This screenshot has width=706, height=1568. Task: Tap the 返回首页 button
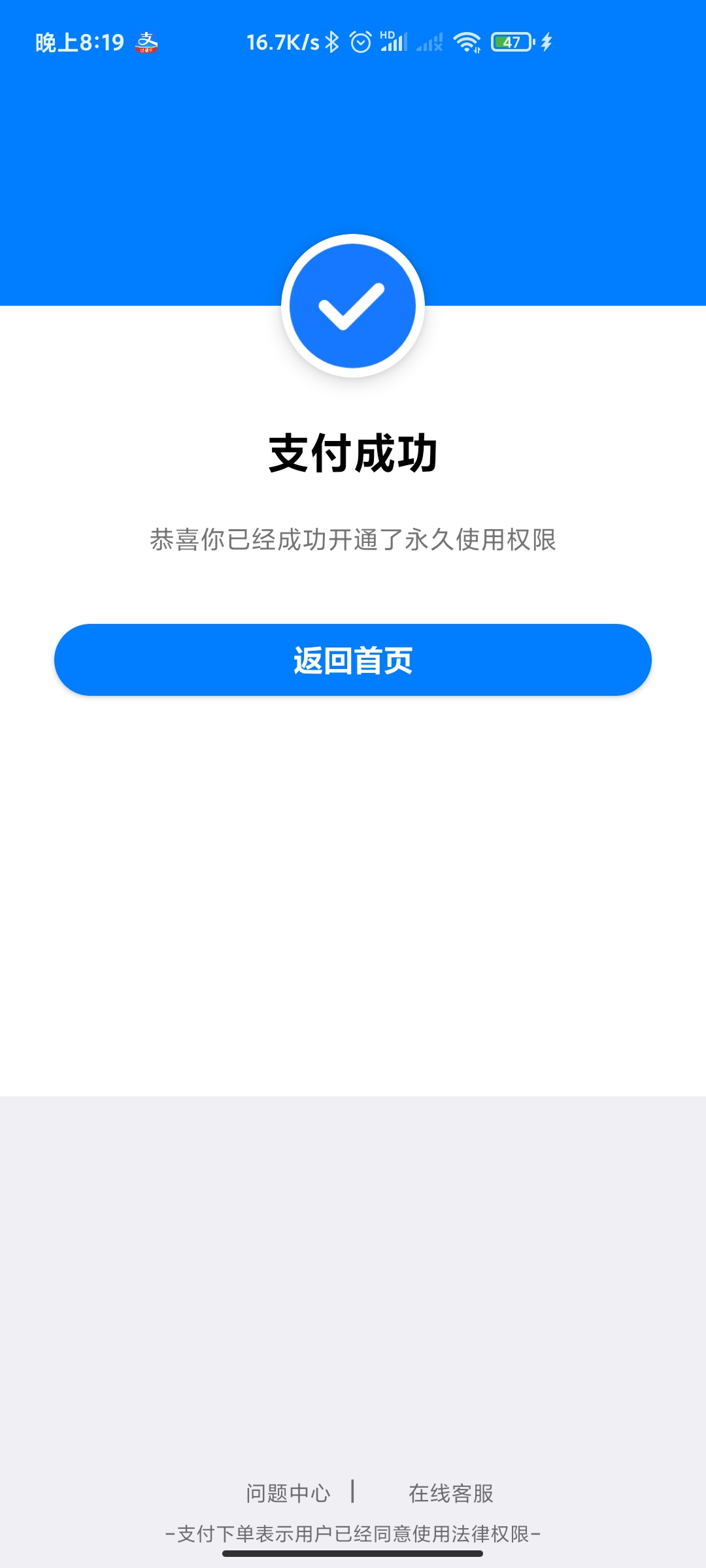pos(353,660)
